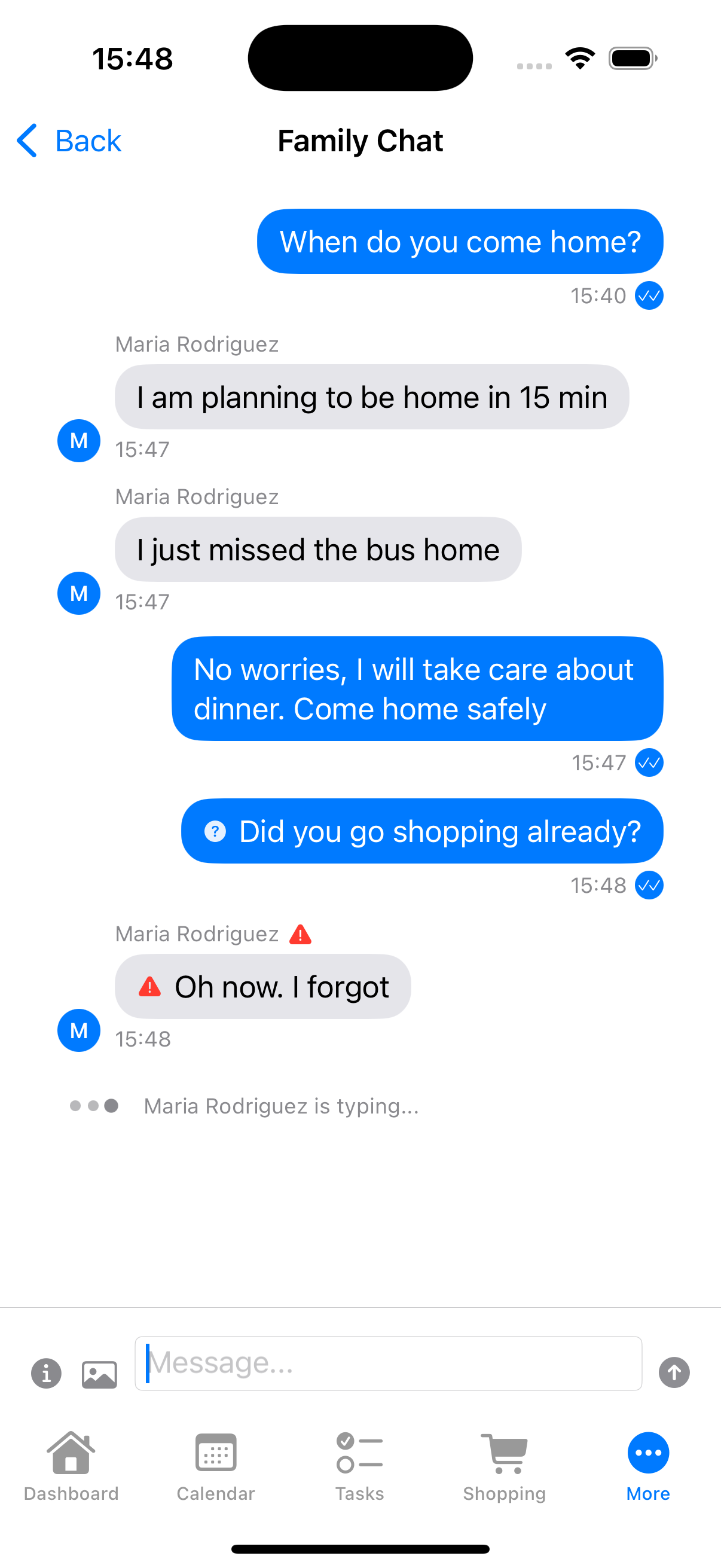This screenshot has width=721, height=1568.
Task: Focus the Message text field
Action: (x=388, y=1363)
